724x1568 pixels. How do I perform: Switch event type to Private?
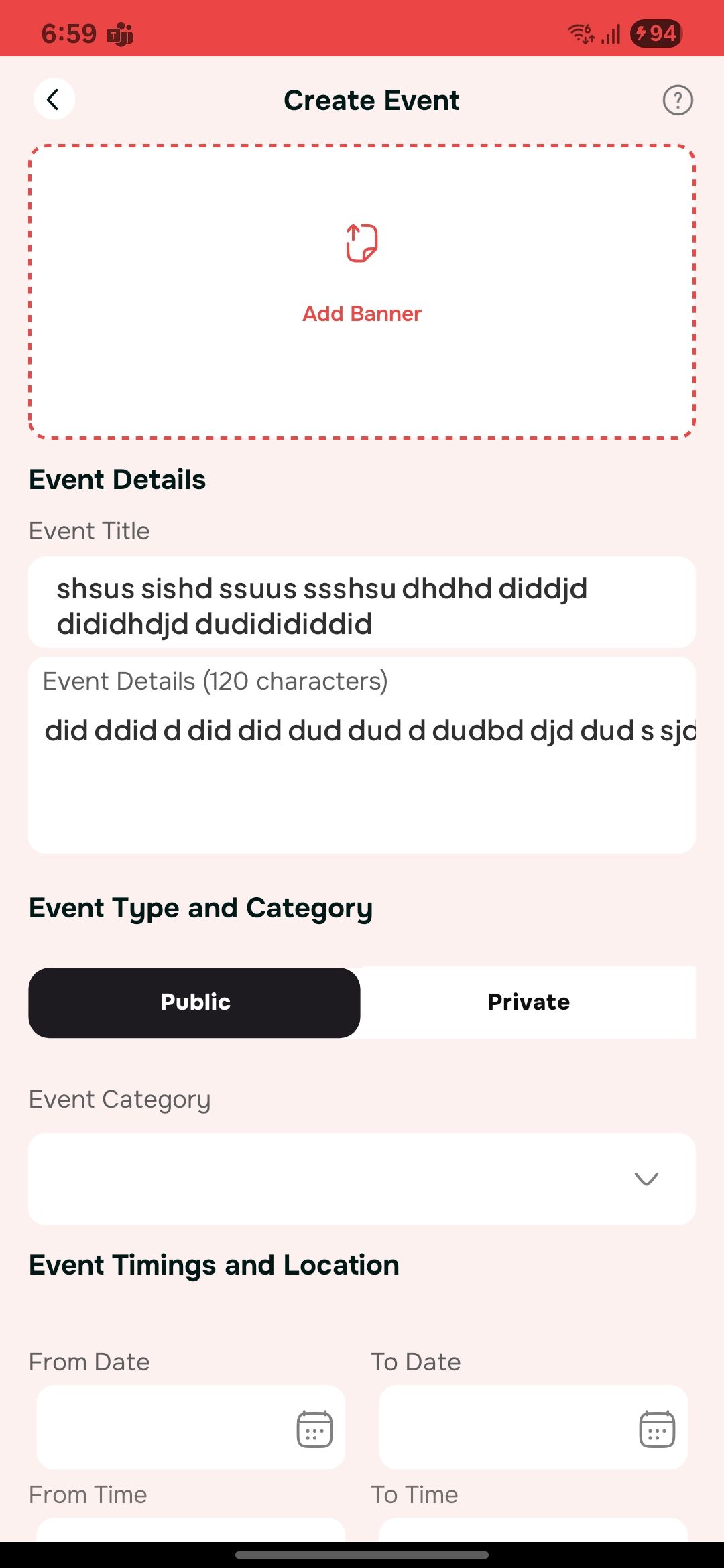[x=528, y=1002]
